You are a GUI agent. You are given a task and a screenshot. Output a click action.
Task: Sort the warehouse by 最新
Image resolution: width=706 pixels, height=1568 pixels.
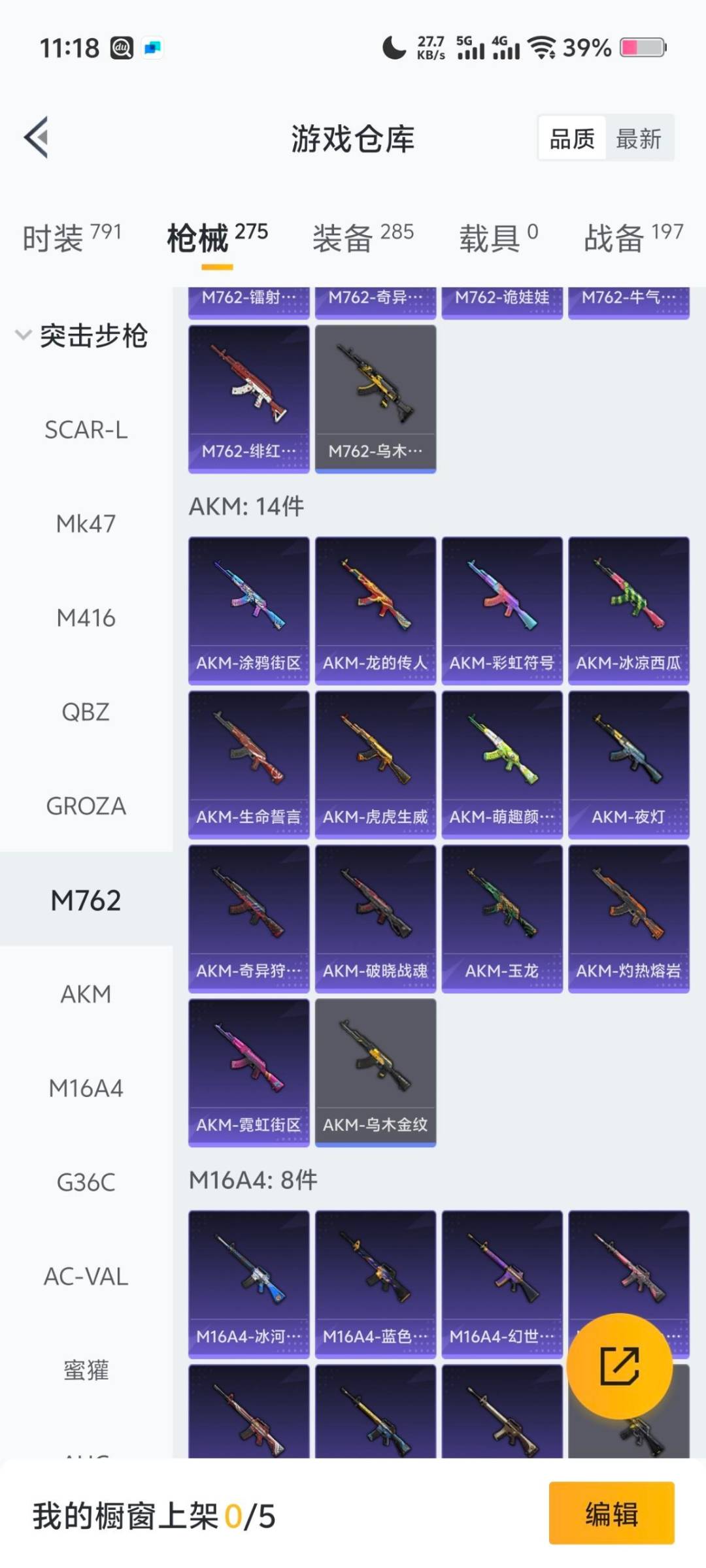coord(639,139)
